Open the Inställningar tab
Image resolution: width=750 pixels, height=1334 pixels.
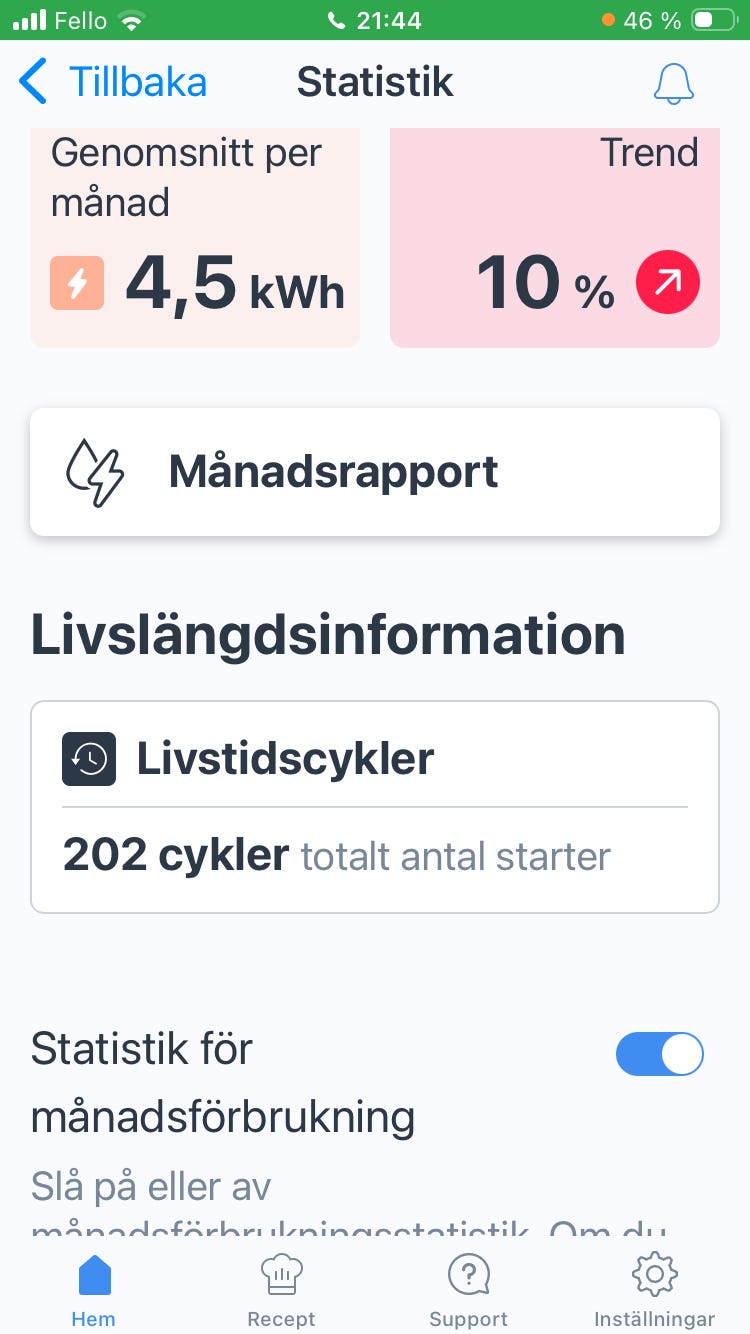point(655,1290)
